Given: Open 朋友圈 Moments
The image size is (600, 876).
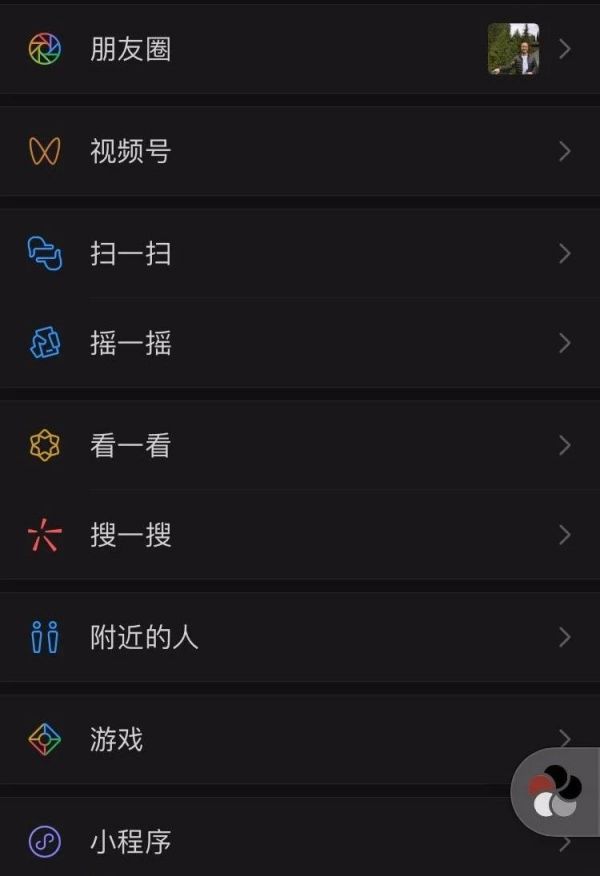Looking at the screenshot, I should (130, 49).
